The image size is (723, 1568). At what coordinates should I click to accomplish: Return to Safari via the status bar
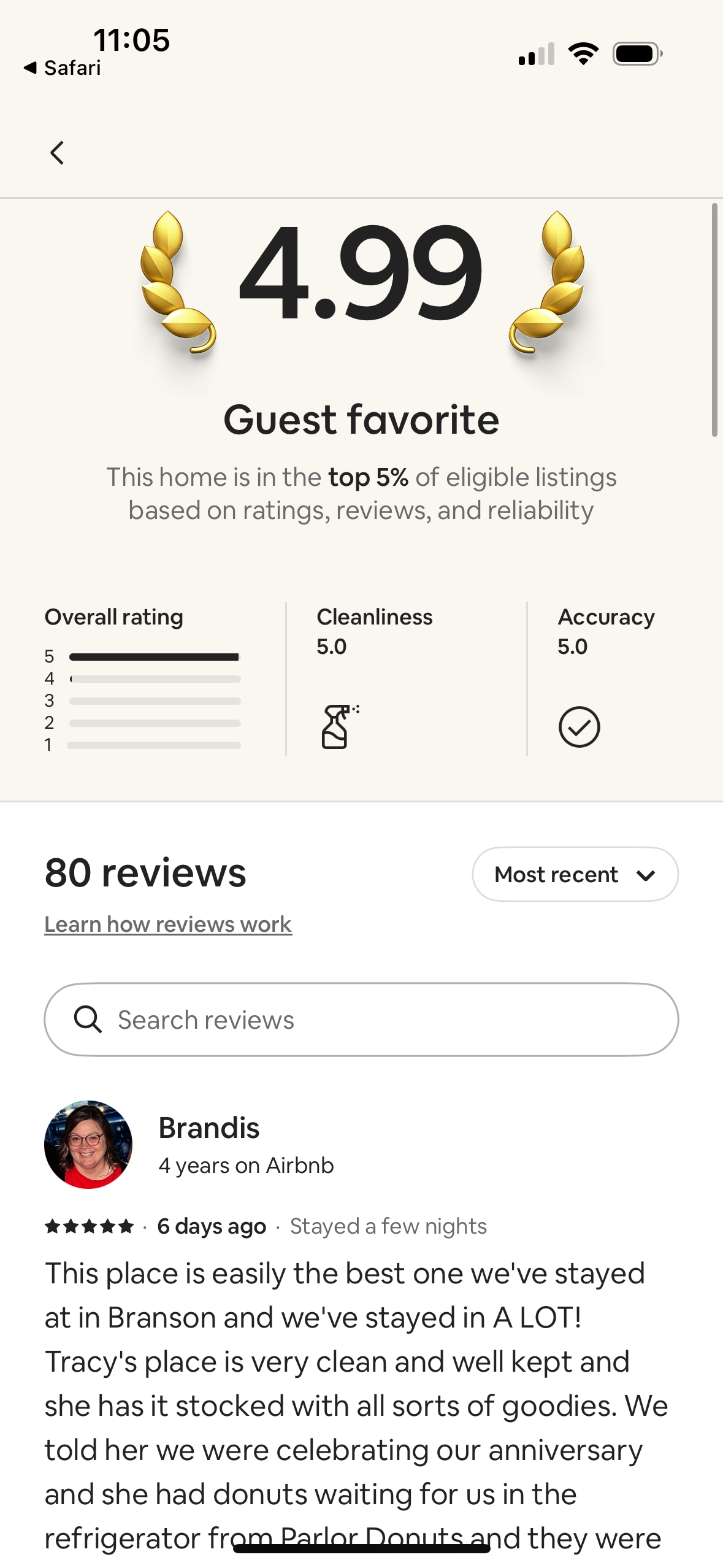(x=63, y=68)
